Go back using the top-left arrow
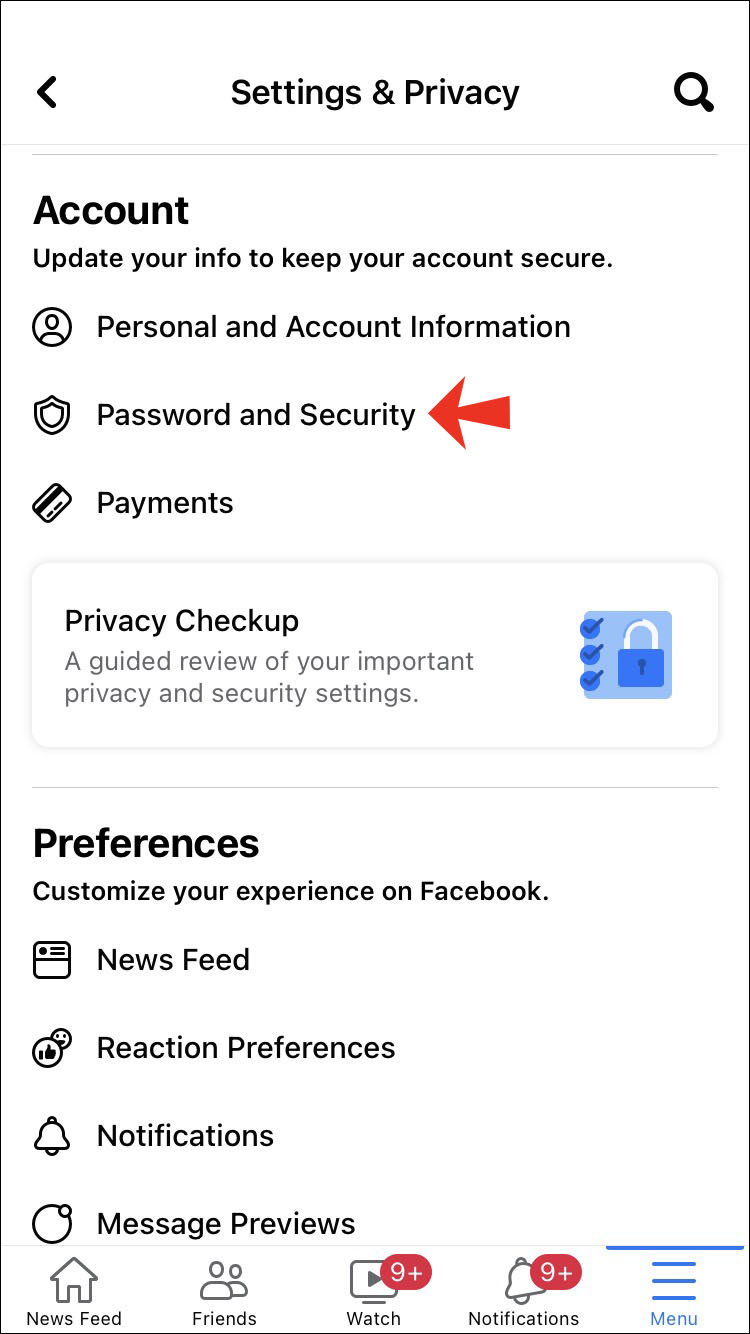The width and height of the screenshot is (750, 1334). (x=47, y=93)
